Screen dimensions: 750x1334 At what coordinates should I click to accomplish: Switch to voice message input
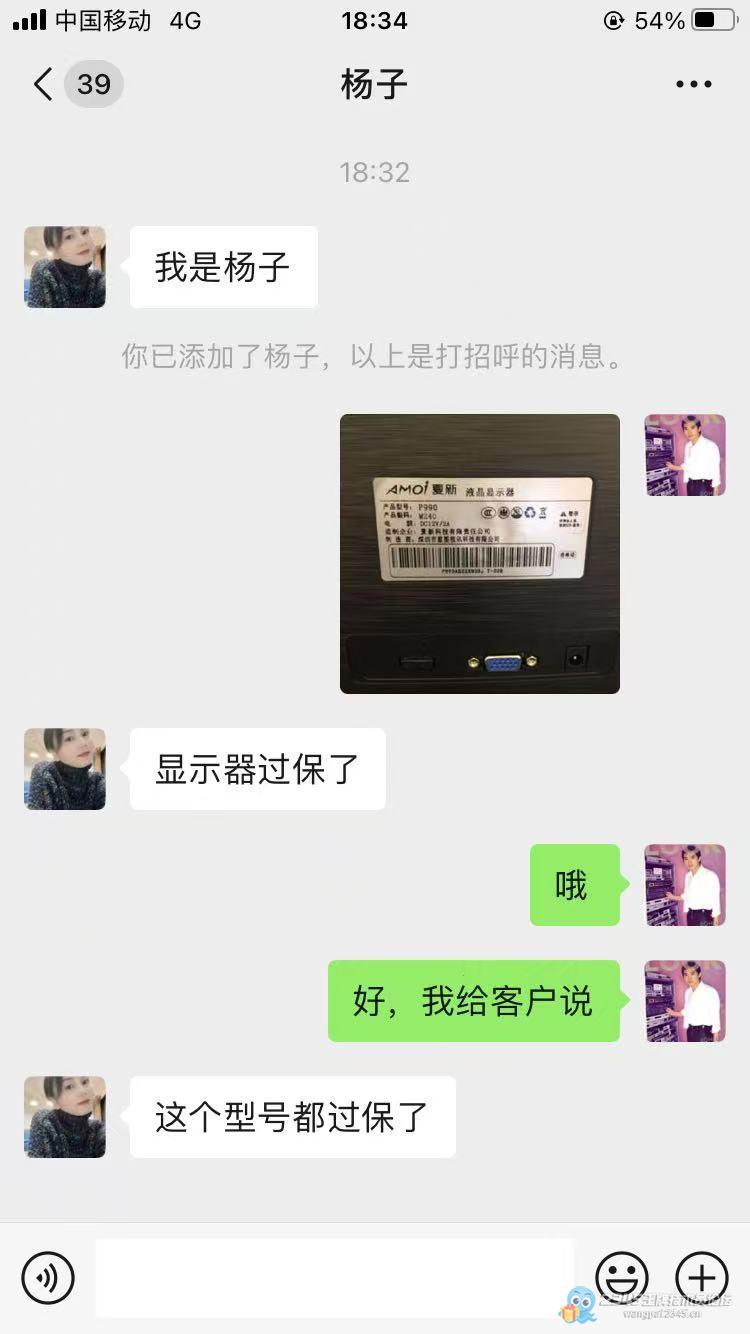click(x=48, y=1277)
